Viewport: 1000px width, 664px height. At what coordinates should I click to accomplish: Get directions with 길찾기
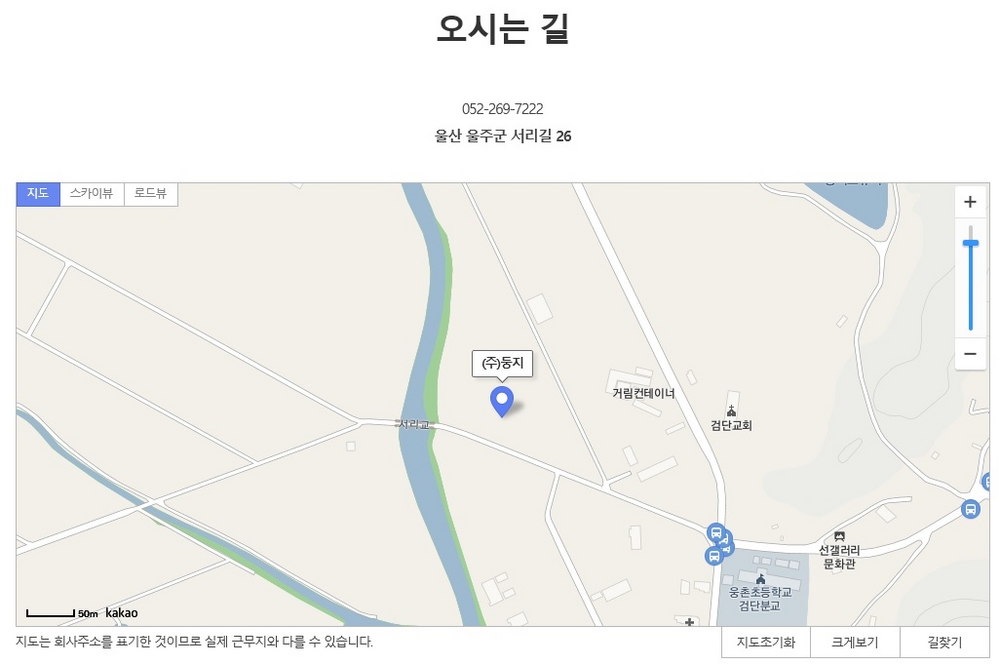pos(944,642)
